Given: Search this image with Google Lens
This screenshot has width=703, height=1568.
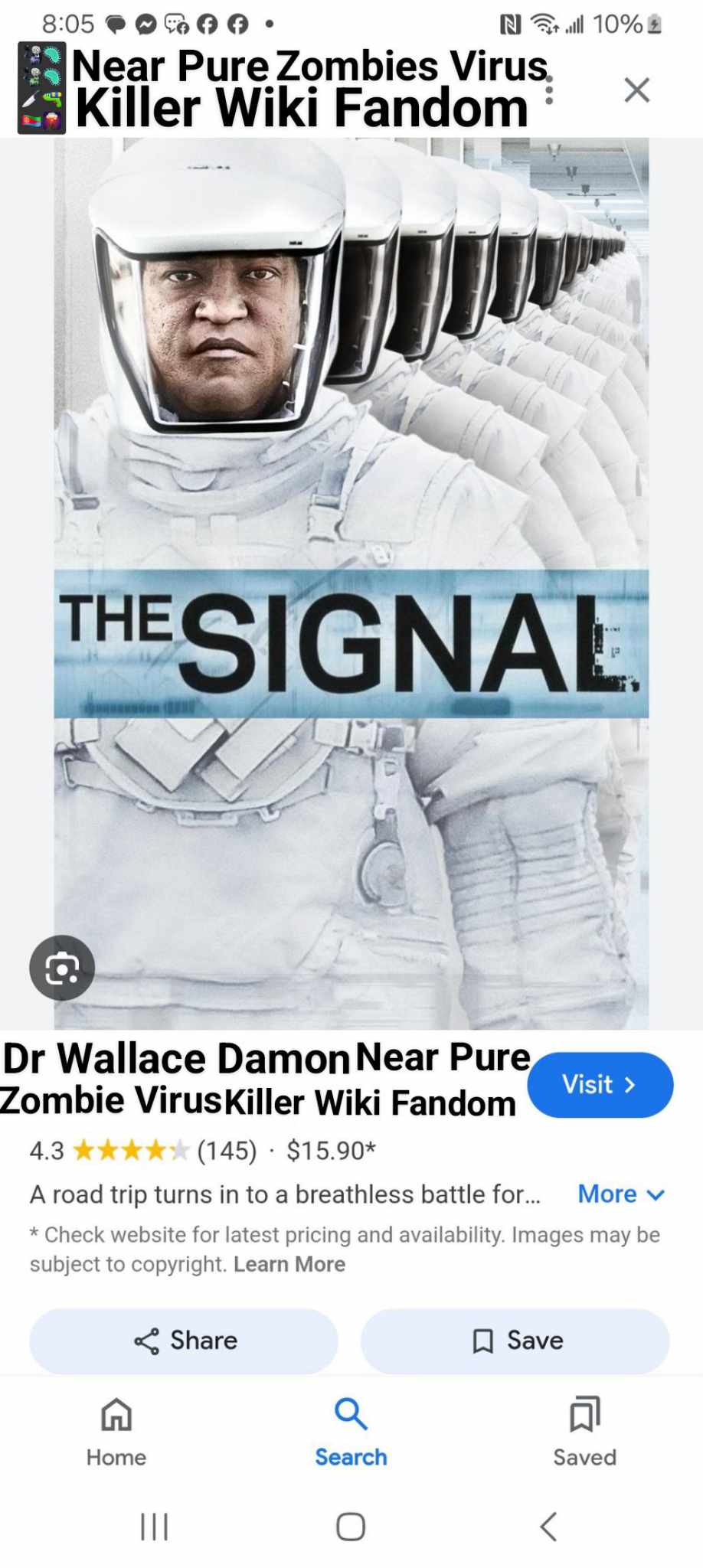Looking at the screenshot, I should tap(62, 968).
